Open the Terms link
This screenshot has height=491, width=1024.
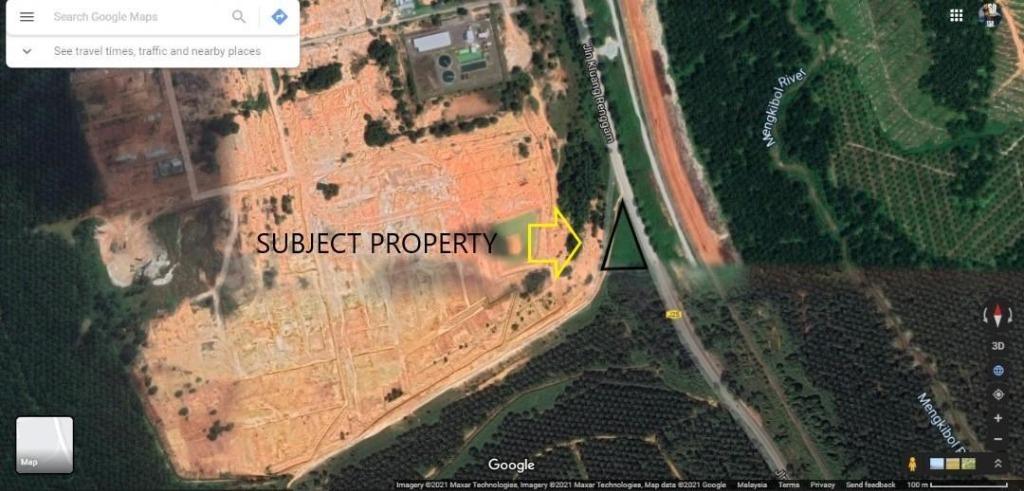click(789, 485)
